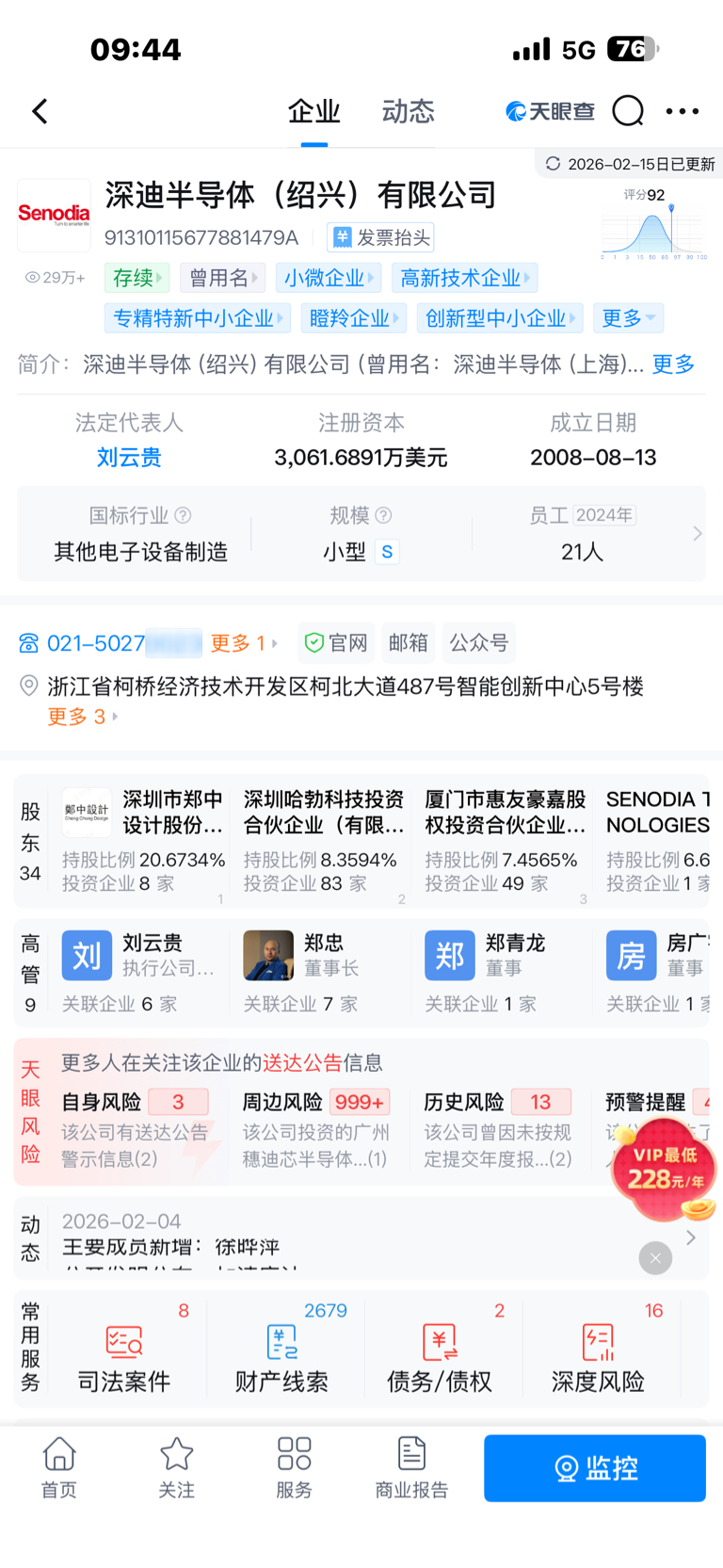Screen dimensions: 723x1568
Task: Open legal representative 刘云贵 link
Action: coord(129,458)
